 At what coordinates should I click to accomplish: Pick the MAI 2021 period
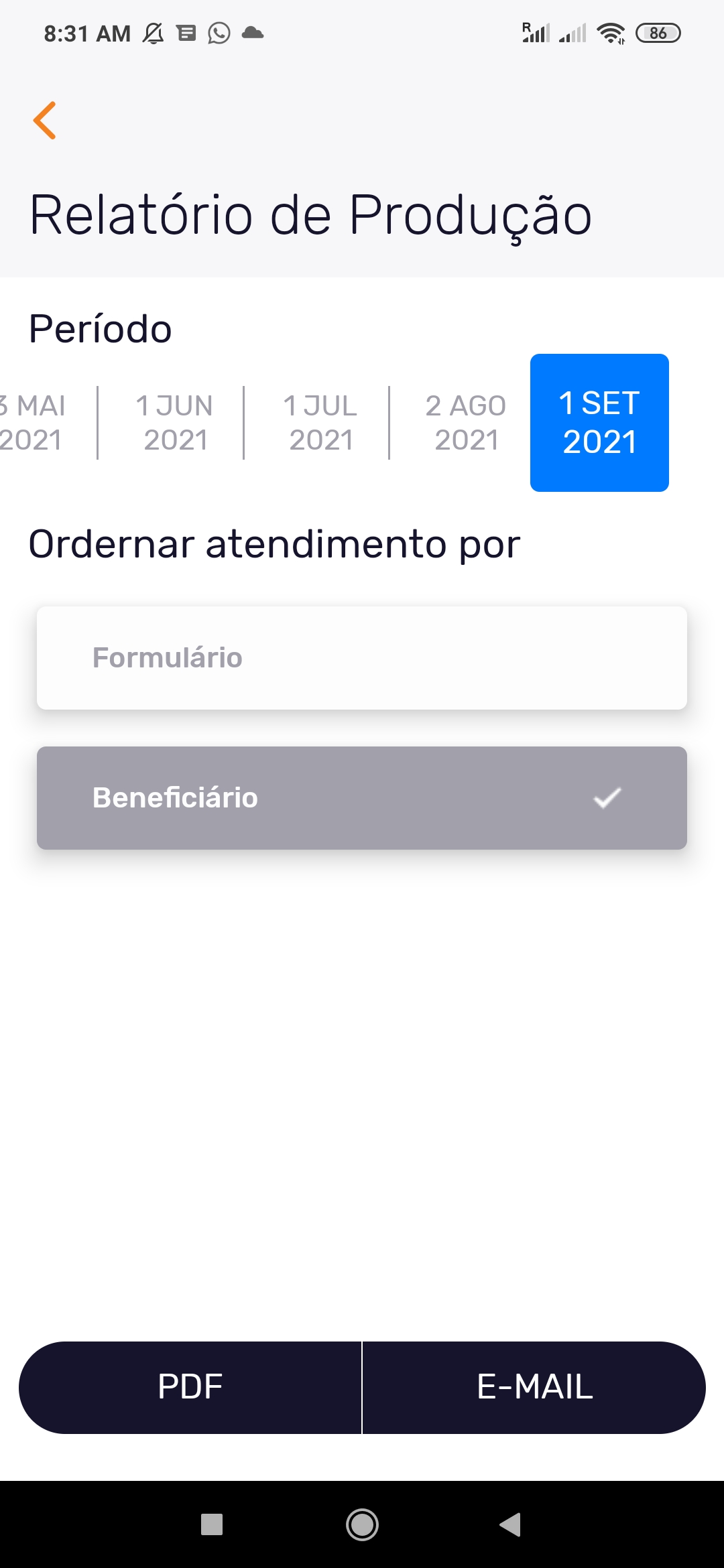point(34,423)
